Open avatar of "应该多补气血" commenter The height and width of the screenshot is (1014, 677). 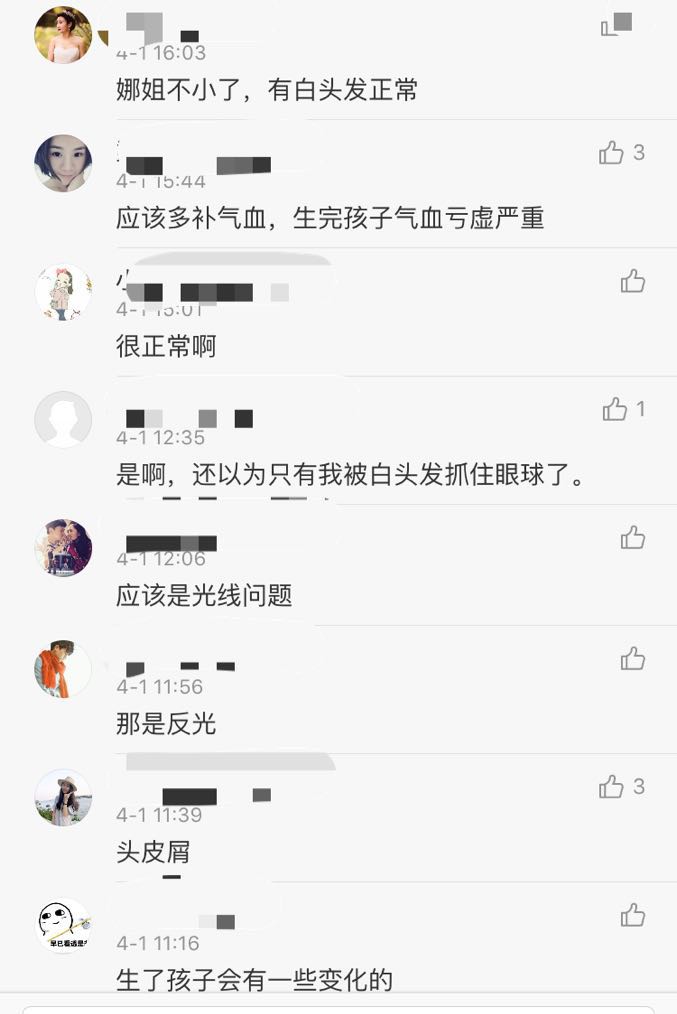pyautogui.click(x=63, y=163)
